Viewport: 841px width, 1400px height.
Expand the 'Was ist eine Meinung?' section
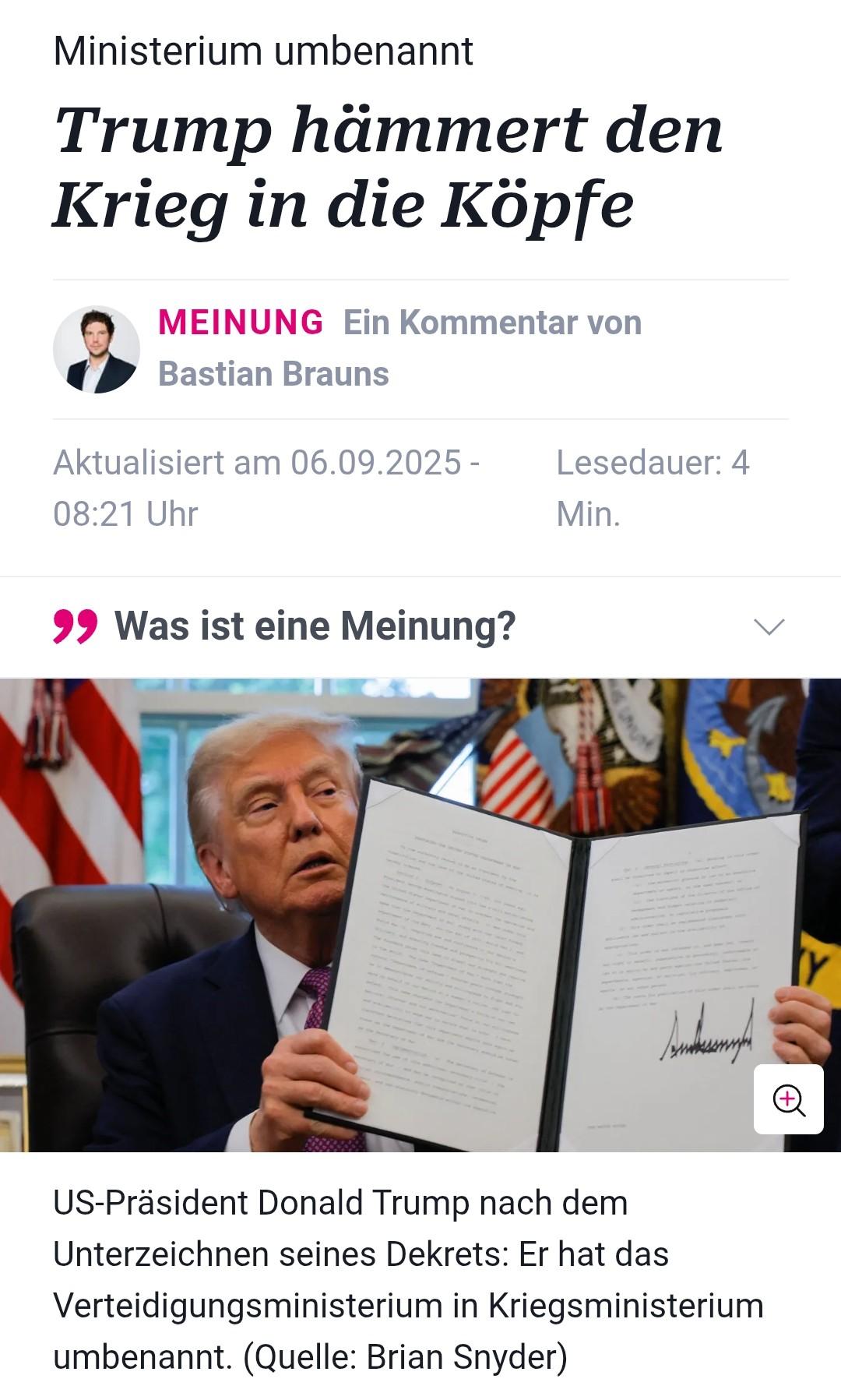point(769,626)
